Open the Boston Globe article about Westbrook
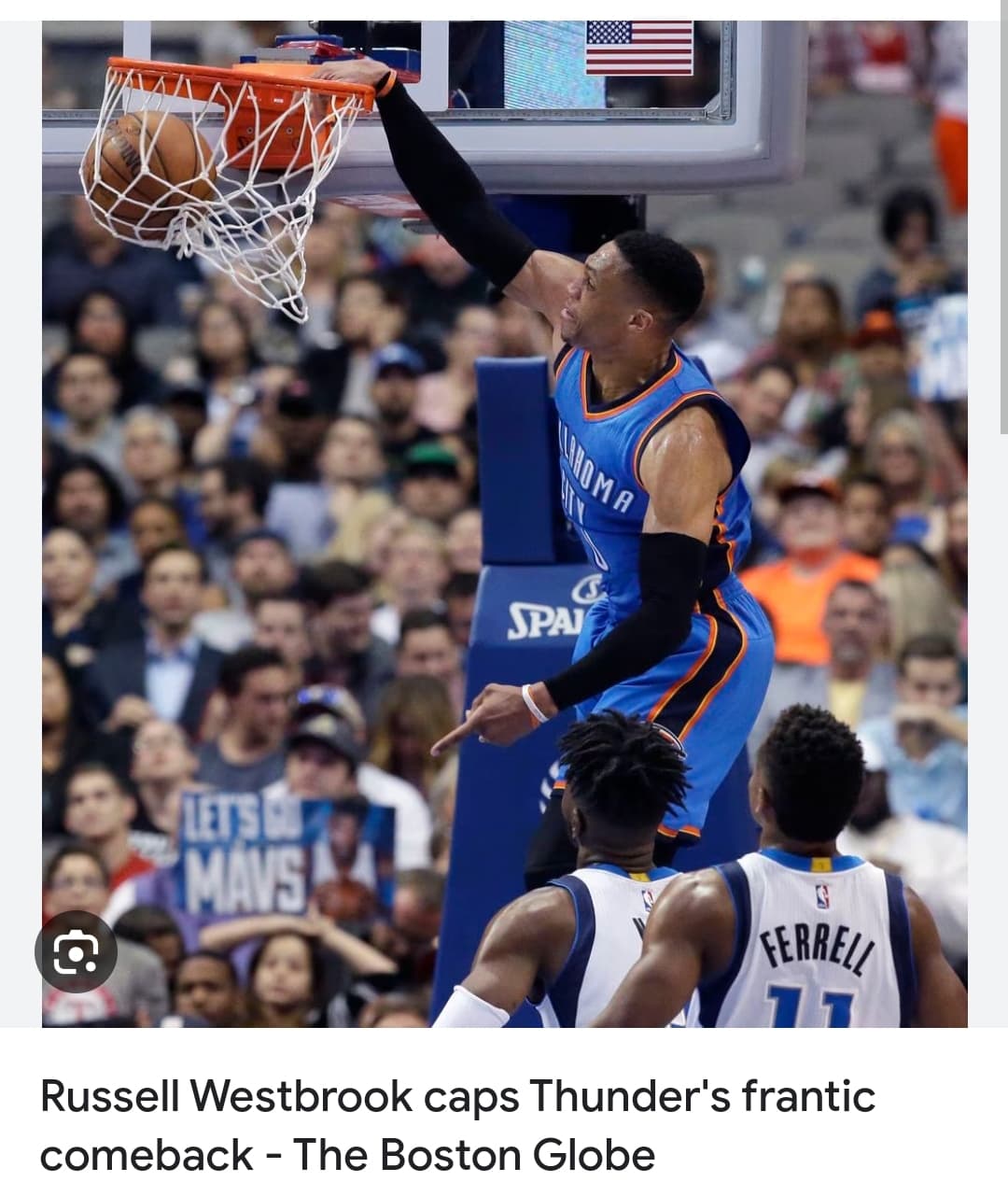This screenshot has width=1008, height=1196. pyautogui.click(x=457, y=1125)
